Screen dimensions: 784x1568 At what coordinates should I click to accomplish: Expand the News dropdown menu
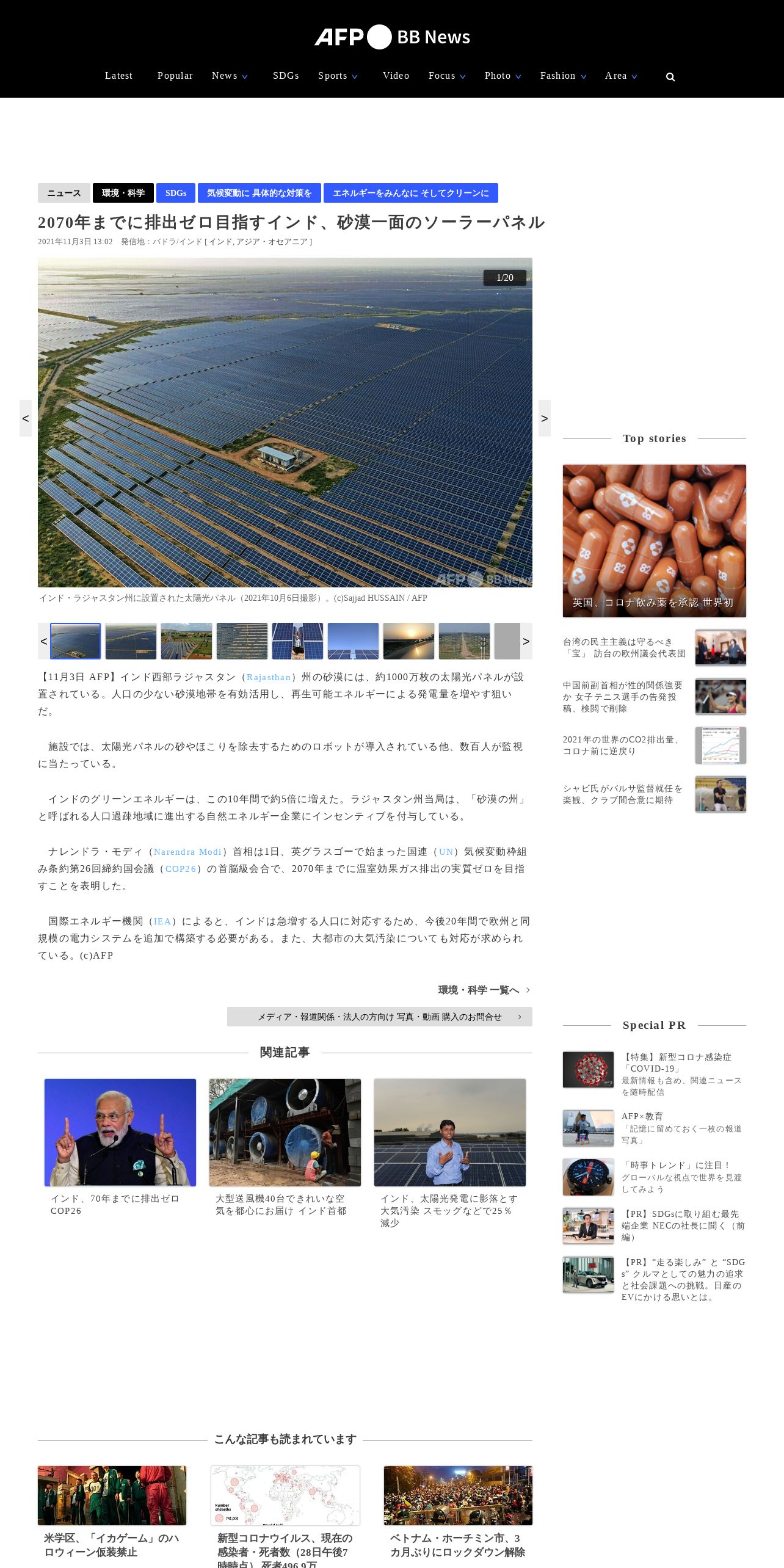pyautogui.click(x=230, y=76)
